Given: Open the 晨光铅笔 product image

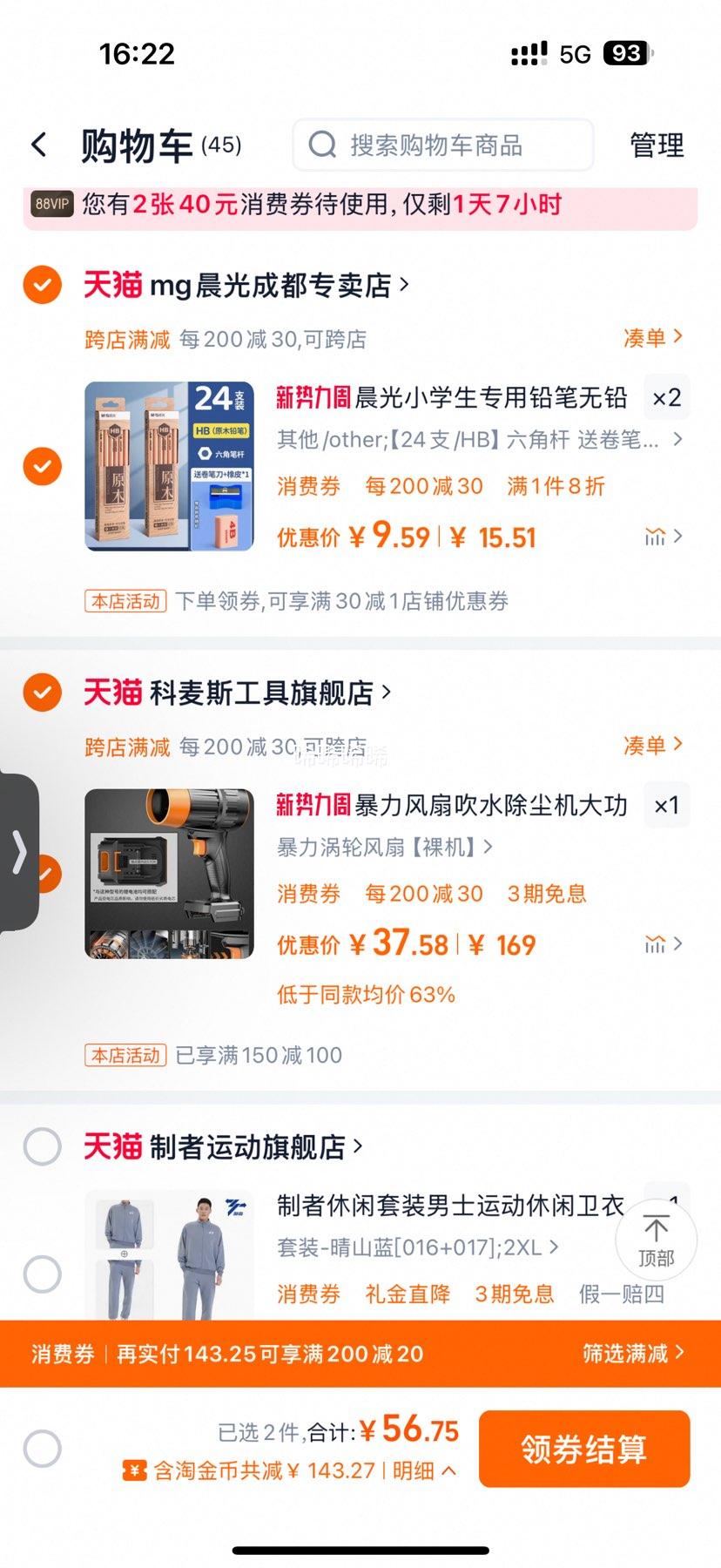Looking at the screenshot, I should tap(169, 466).
